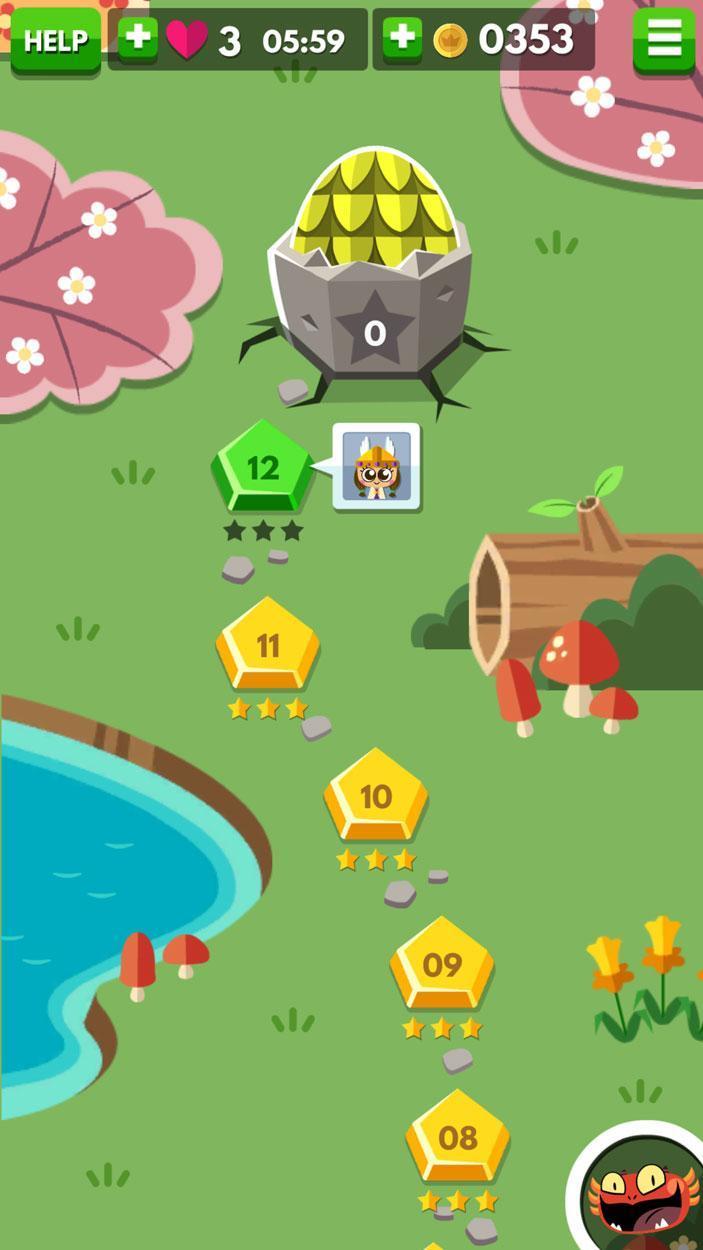This screenshot has height=1250, width=703.
Task: Open the HELP button
Action: (56, 40)
